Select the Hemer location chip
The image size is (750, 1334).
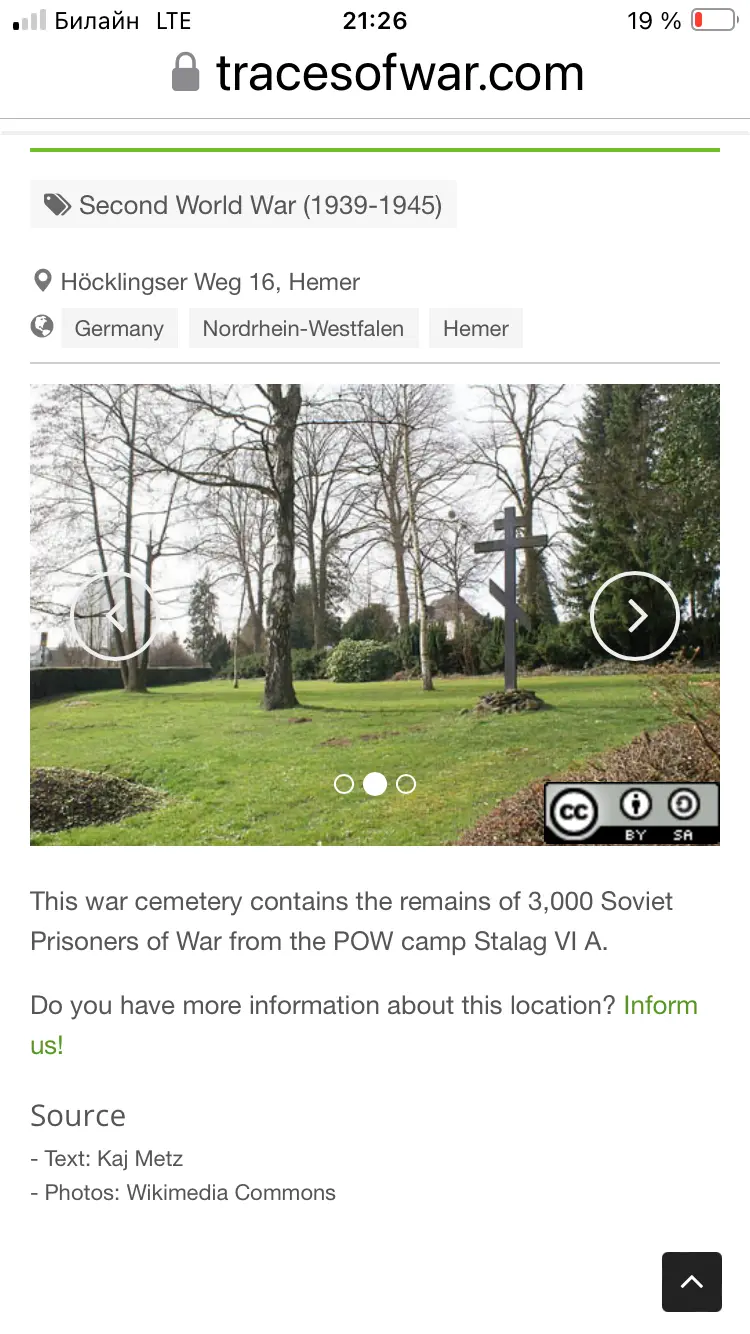(475, 329)
